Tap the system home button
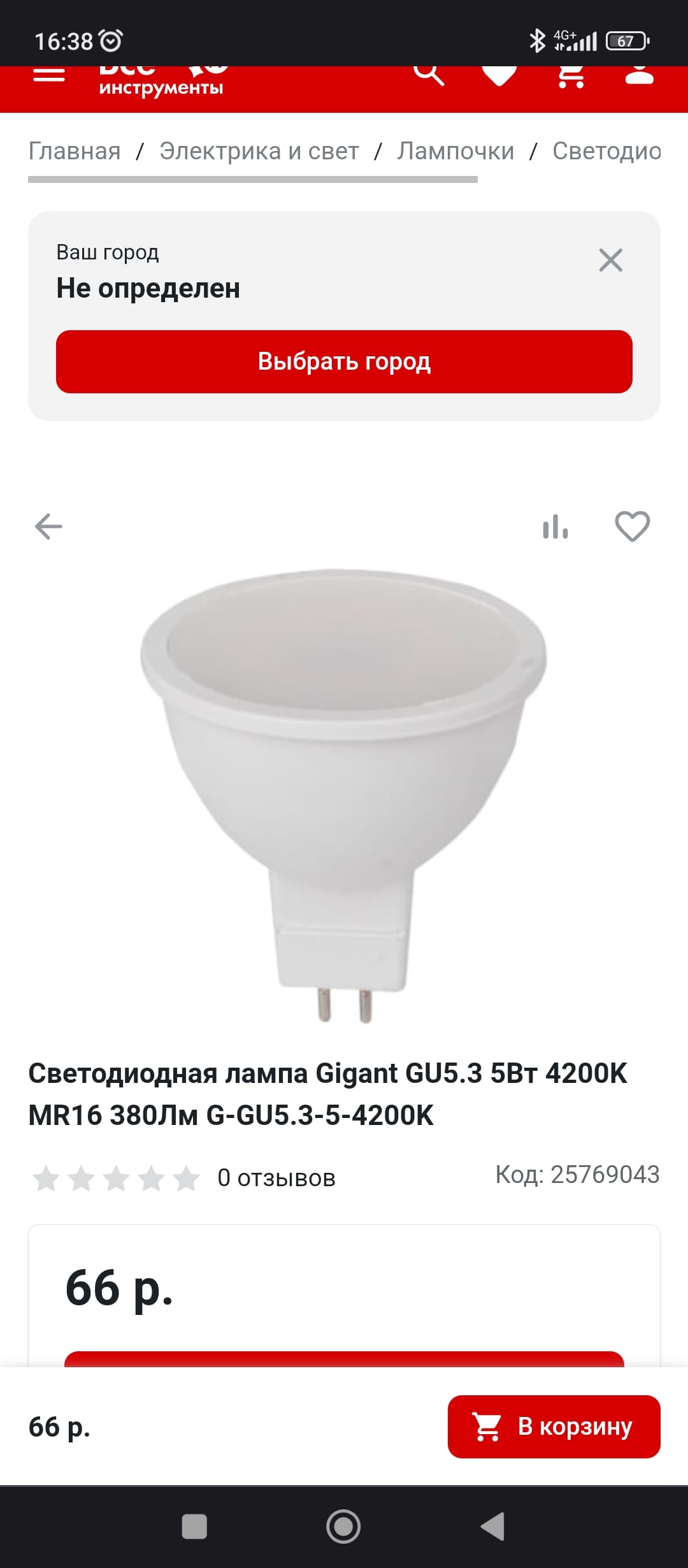 point(343,1527)
